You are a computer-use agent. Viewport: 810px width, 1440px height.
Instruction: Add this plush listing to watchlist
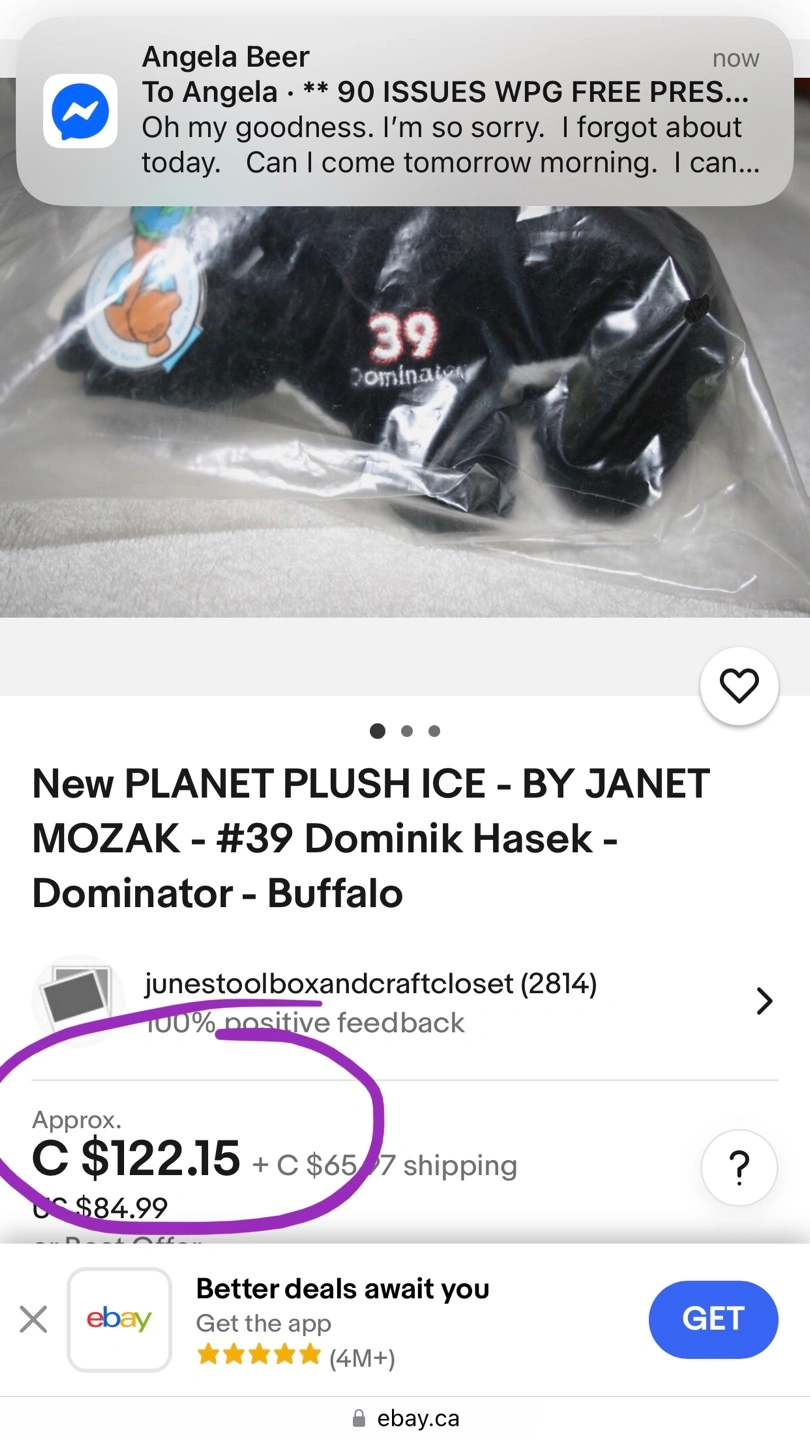[739, 686]
